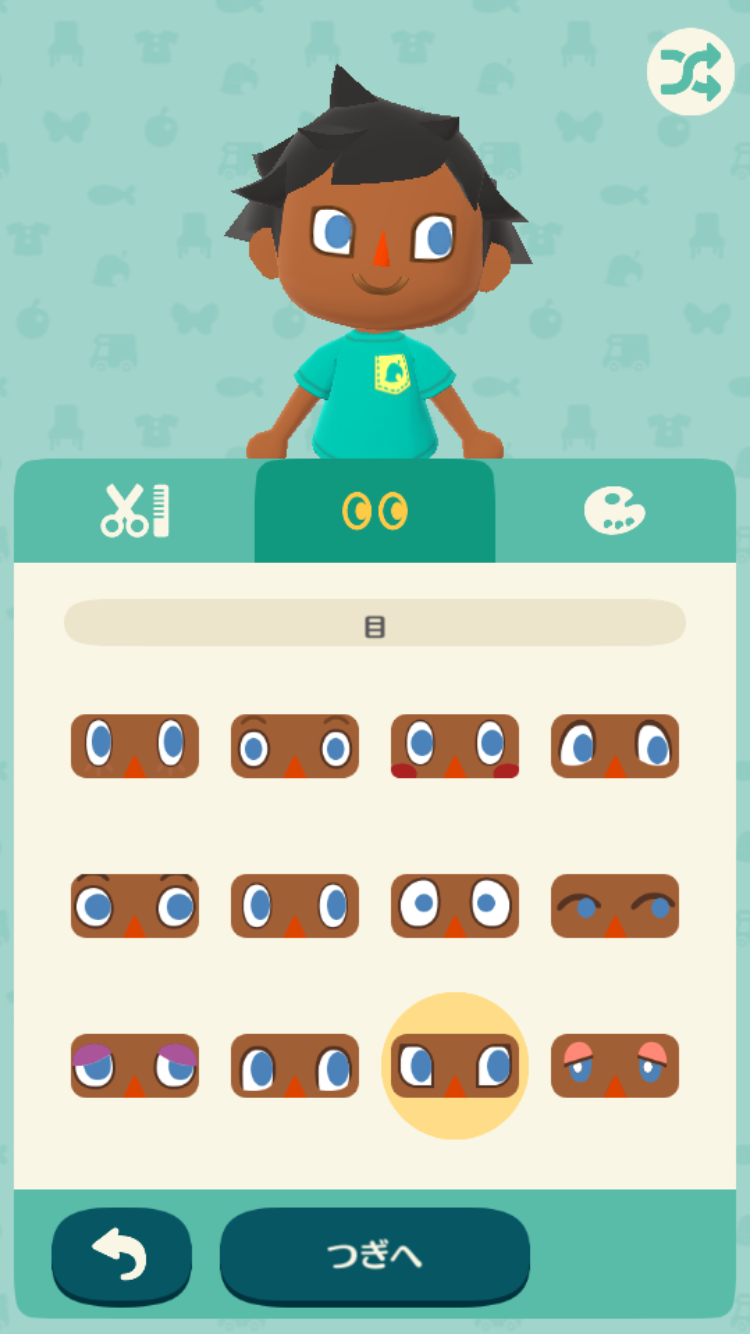The height and width of the screenshot is (1334, 750).
Task: Choose the large round eyes with small pupils
Action: pyautogui.click(x=455, y=906)
